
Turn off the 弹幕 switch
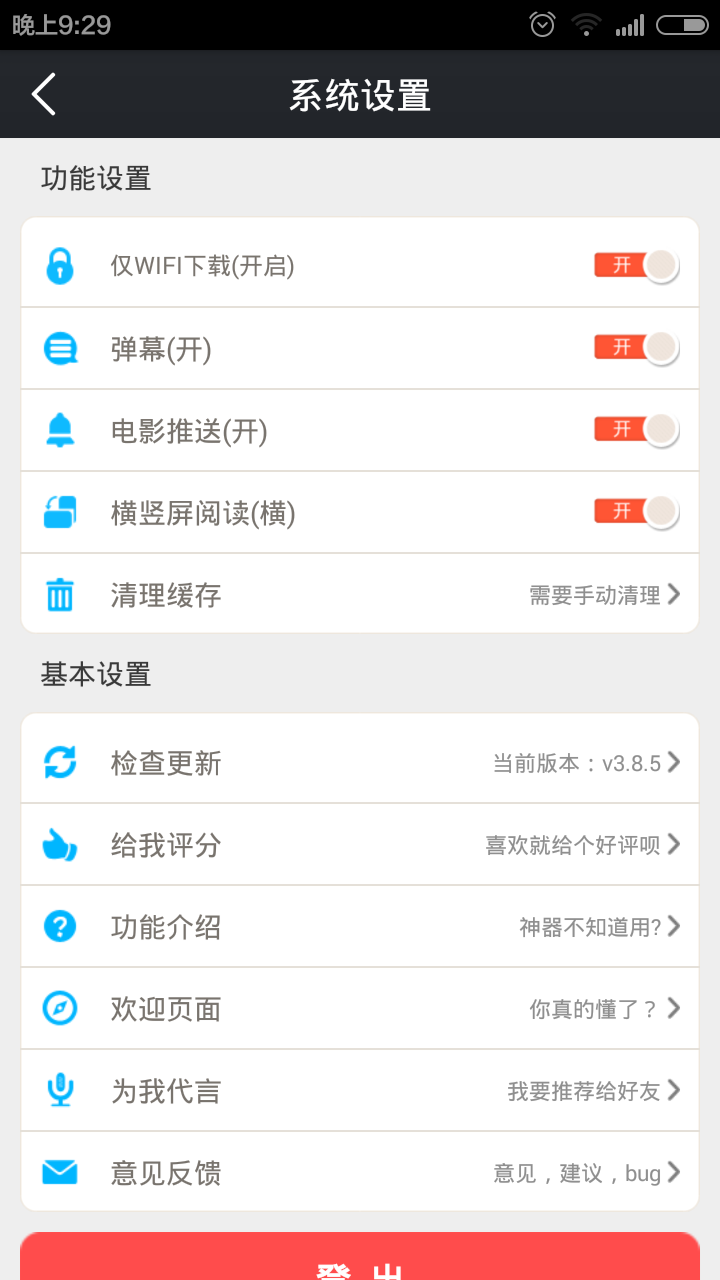636,347
